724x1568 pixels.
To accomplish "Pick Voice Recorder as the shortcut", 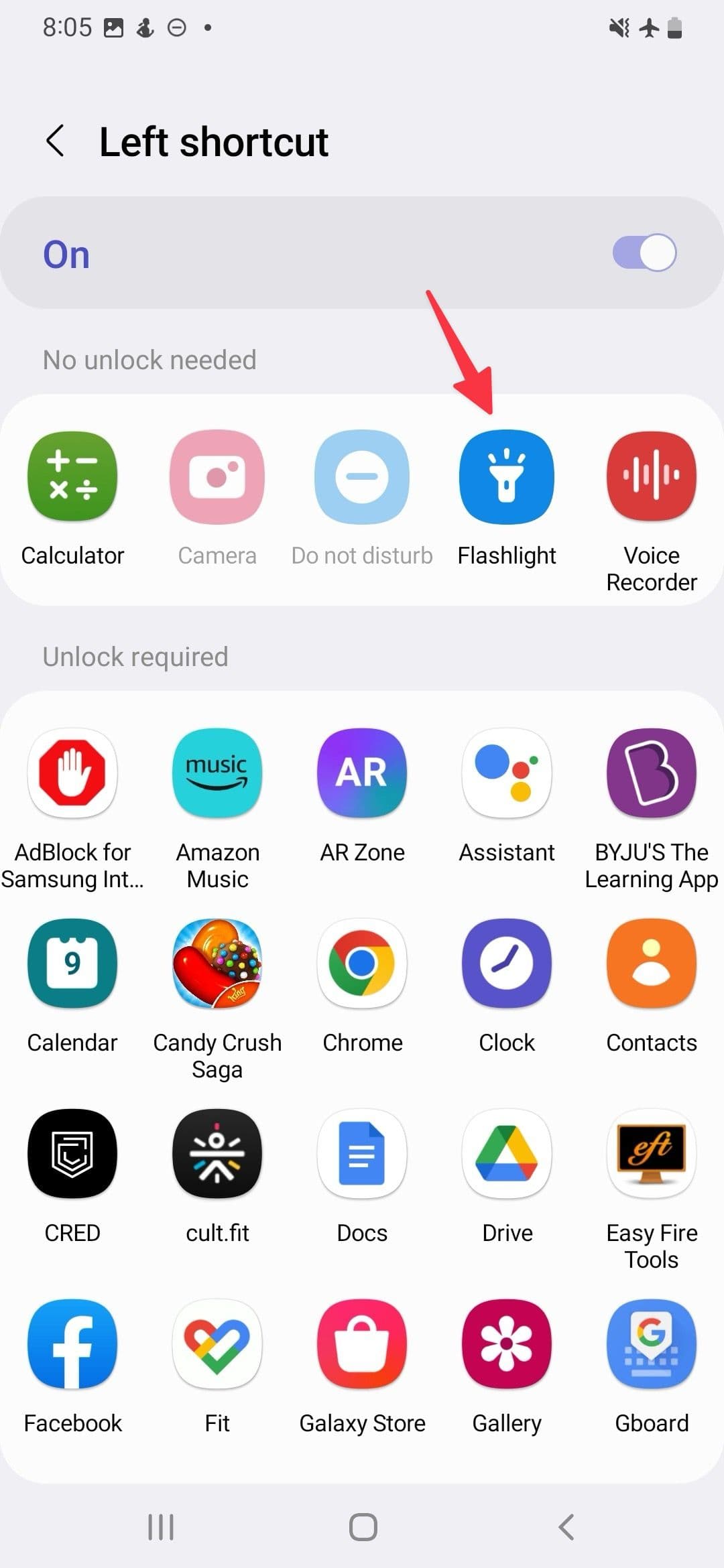I will 652,477.
